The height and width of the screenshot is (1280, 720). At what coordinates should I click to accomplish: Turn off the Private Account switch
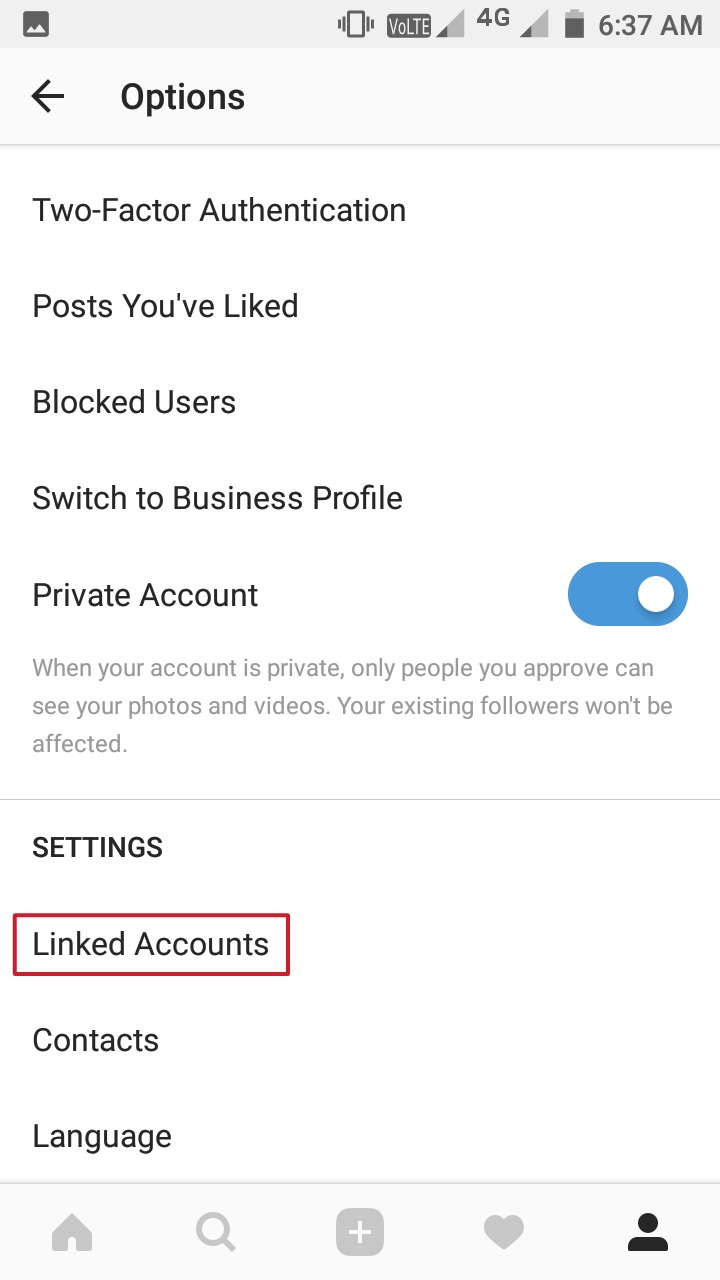pyautogui.click(x=627, y=594)
